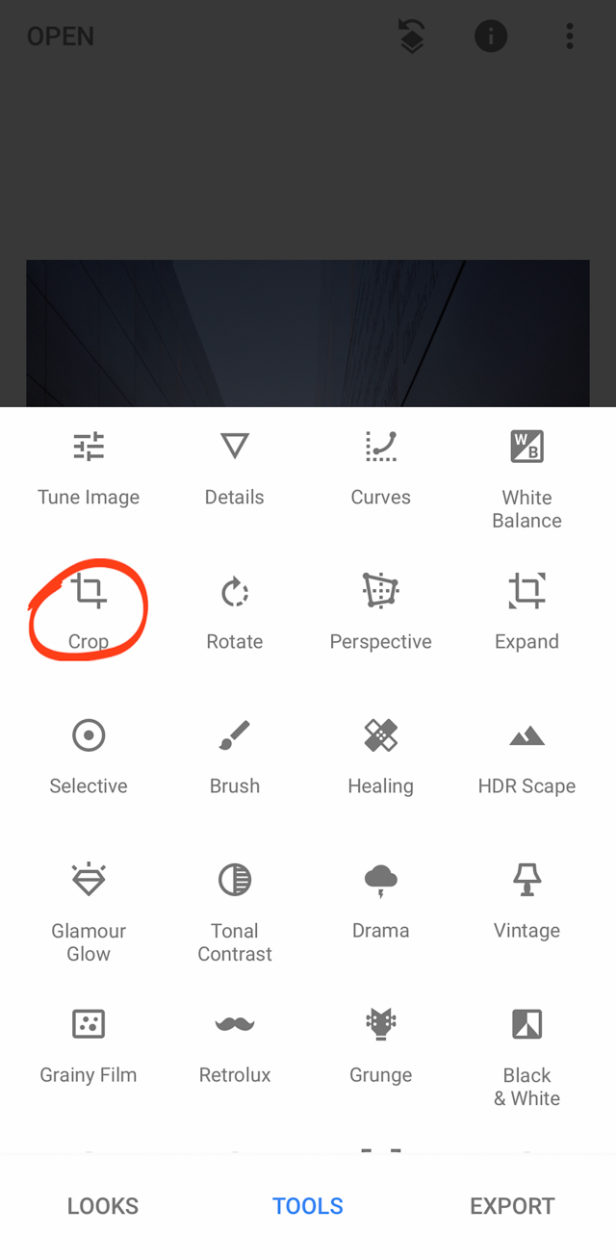Choose the Drama filter

coord(380,900)
